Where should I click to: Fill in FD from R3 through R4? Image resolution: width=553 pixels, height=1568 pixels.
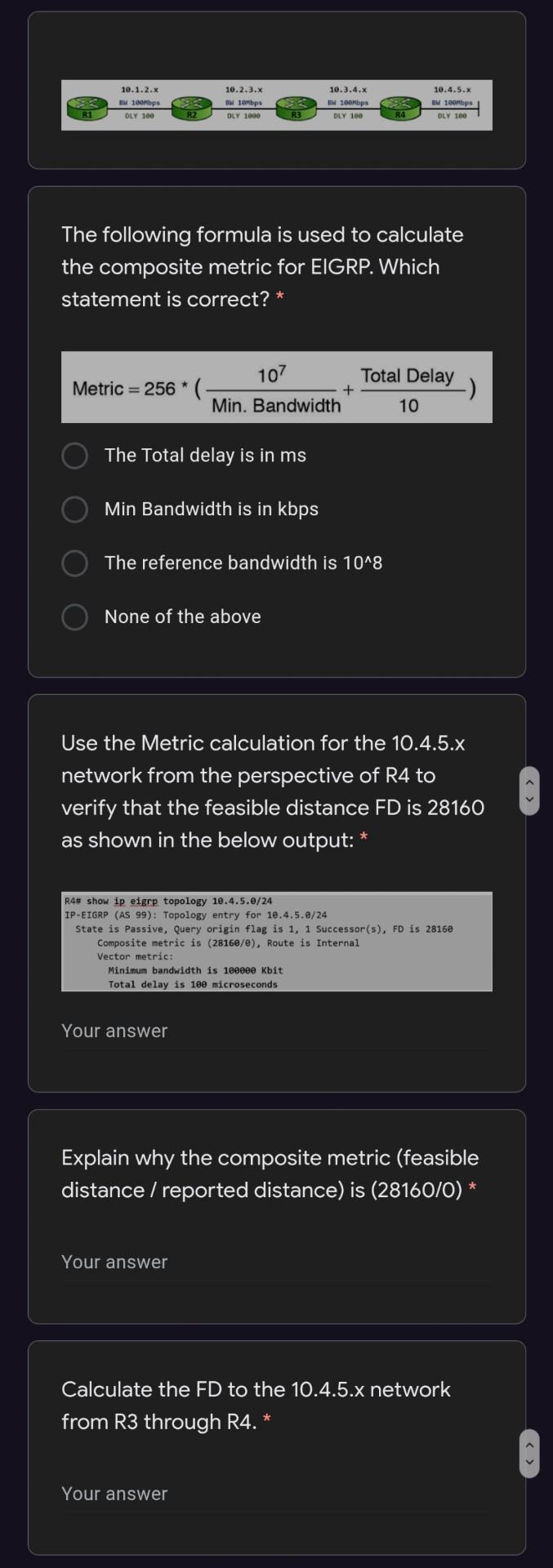pyautogui.click(x=276, y=1494)
